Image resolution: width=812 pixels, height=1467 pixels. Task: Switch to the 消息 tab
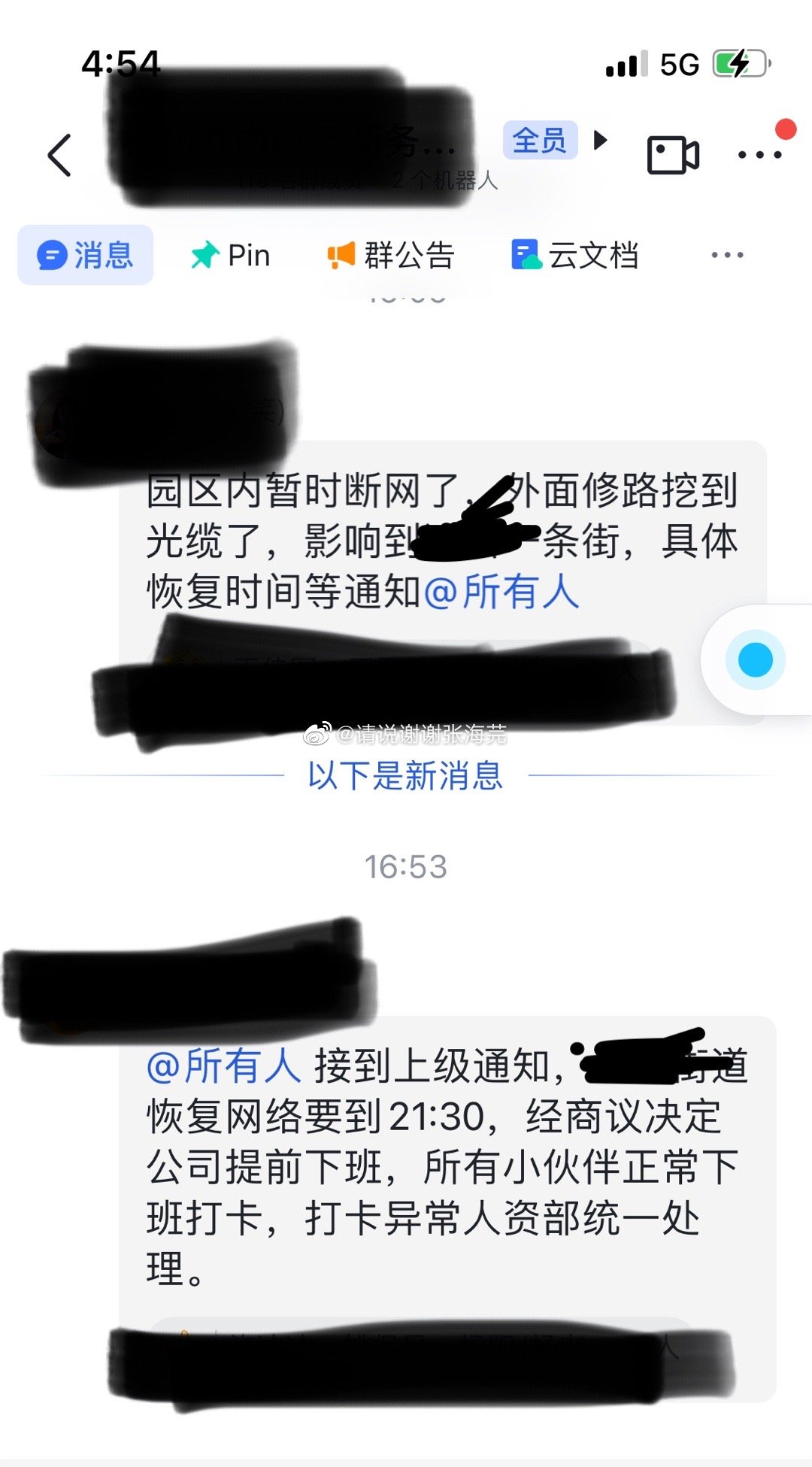tap(86, 255)
